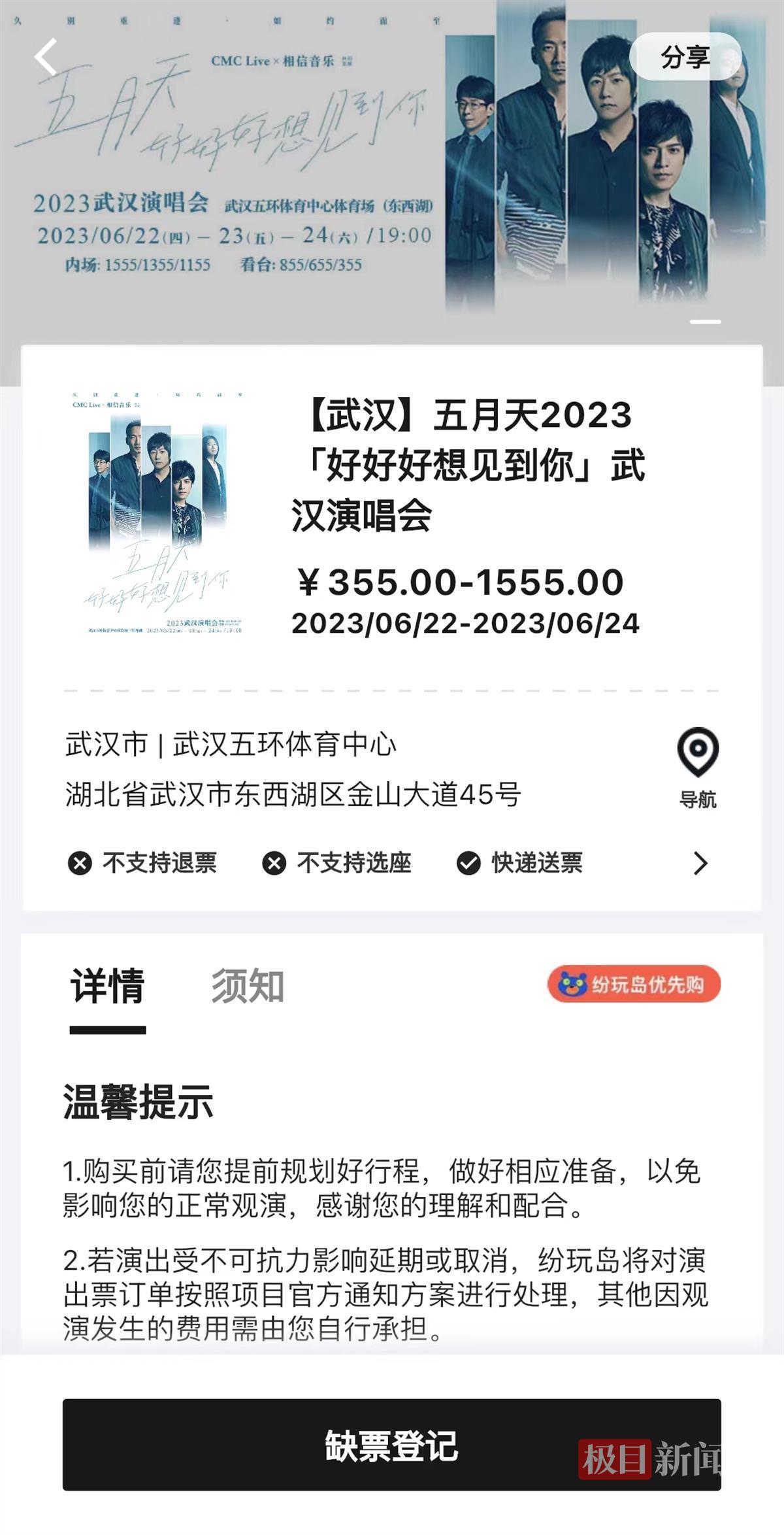Image resolution: width=784 pixels, height=1535 pixels.
Task: Switch to the 须知 tab
Action: click(x=248, y=986)
